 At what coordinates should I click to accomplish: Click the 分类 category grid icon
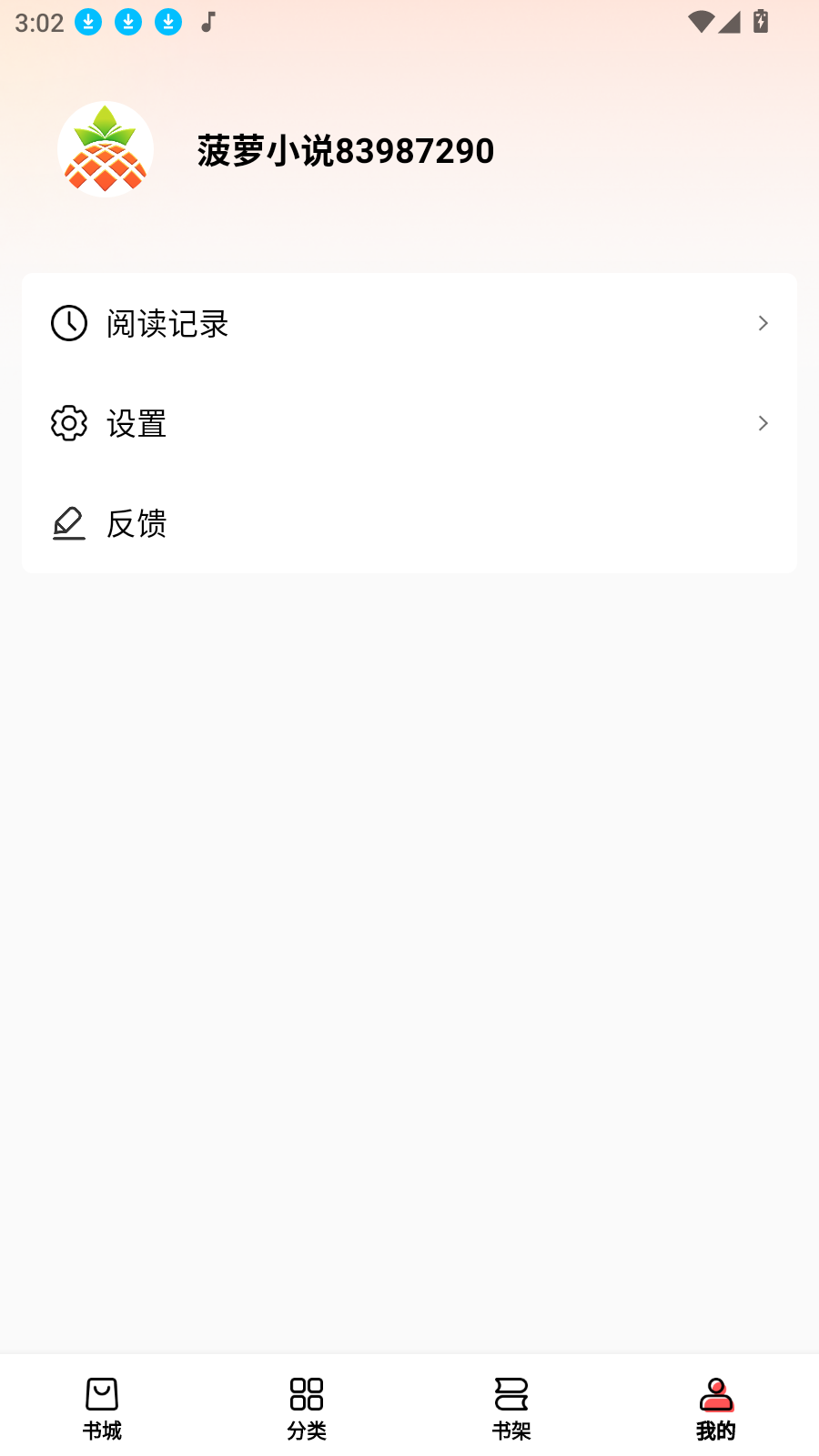(307, 1392)
